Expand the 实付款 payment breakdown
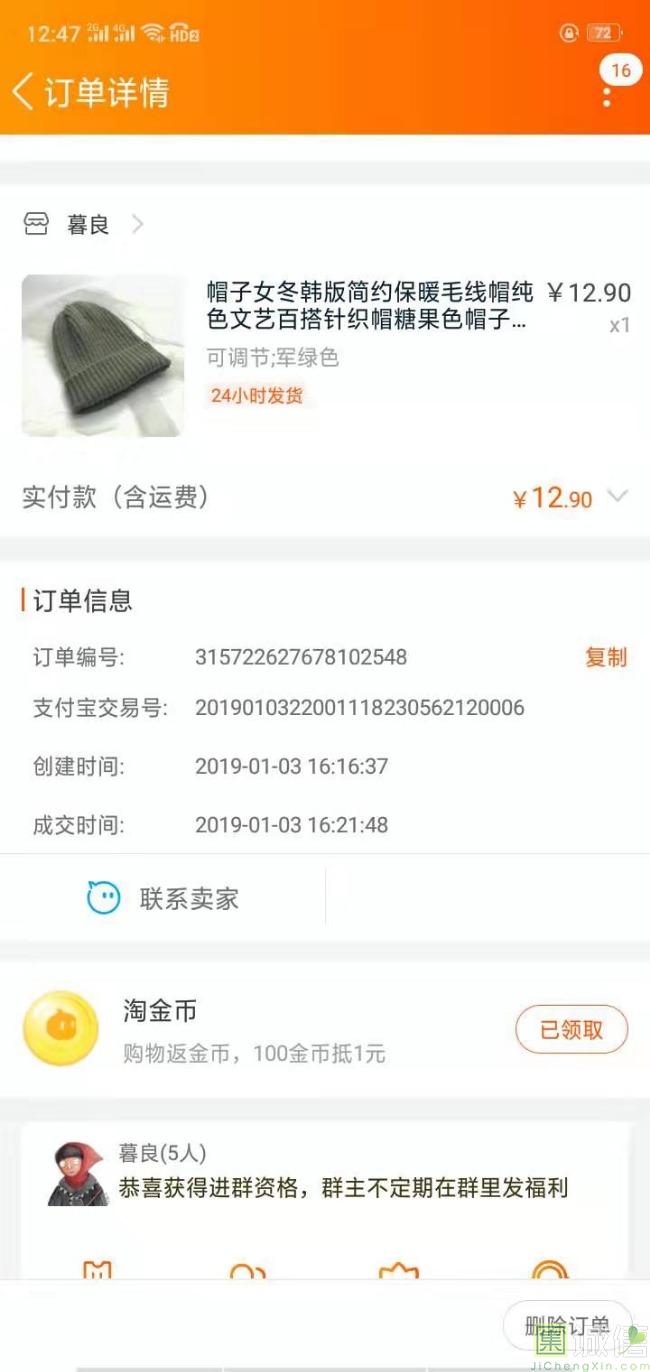650x1372 pixels. 618,497
